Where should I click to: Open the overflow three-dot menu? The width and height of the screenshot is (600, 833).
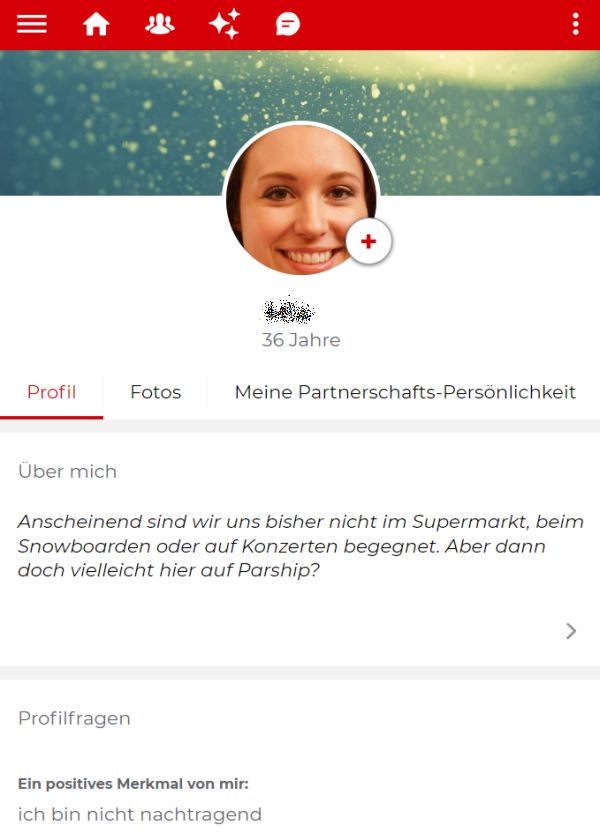pos(575,24)
